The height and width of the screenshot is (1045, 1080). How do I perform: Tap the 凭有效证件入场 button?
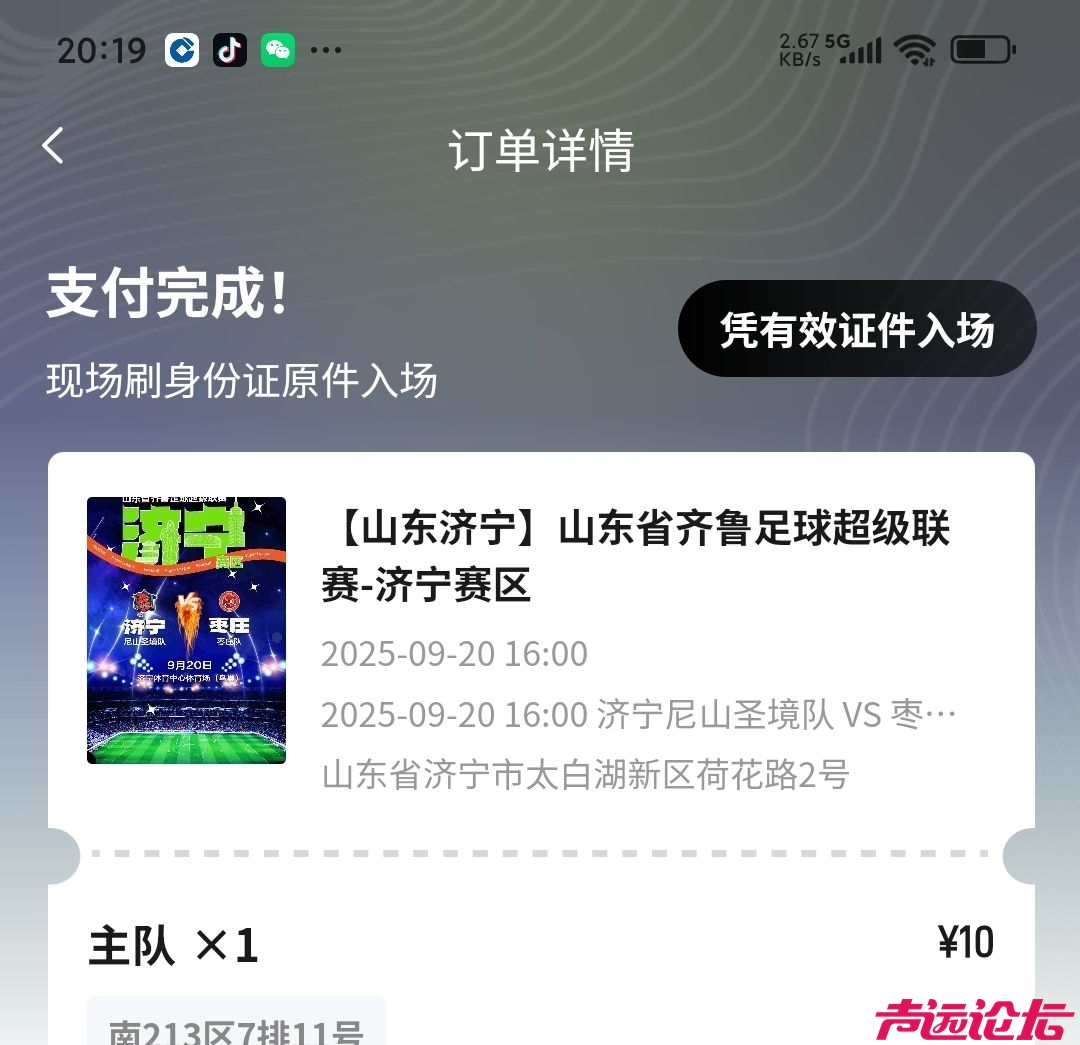857,329
